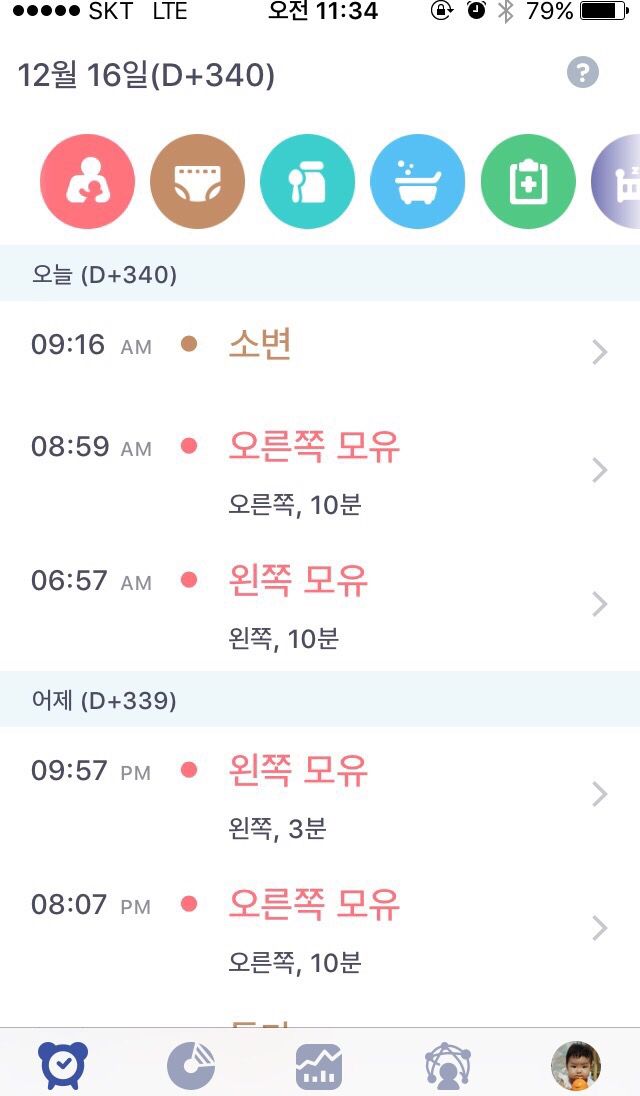Open the 09:57 PM 왼쪽 모유 entry

pyautogui.click(x=320, y=794)
